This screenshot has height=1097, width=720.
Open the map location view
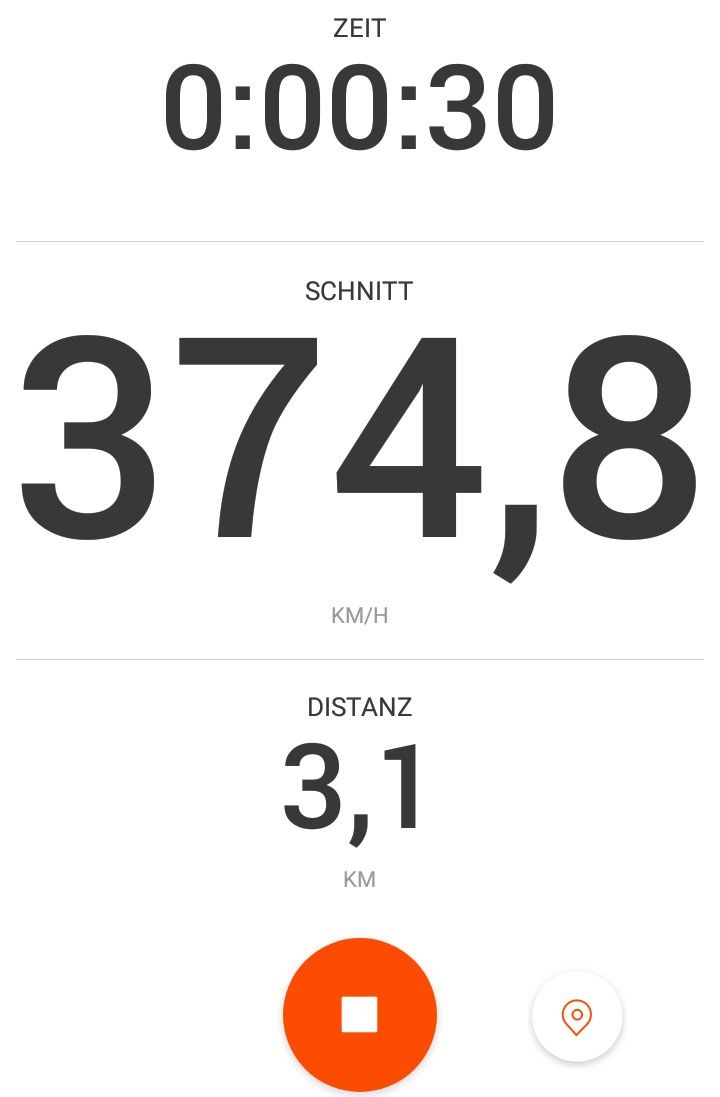(577, 1016)
